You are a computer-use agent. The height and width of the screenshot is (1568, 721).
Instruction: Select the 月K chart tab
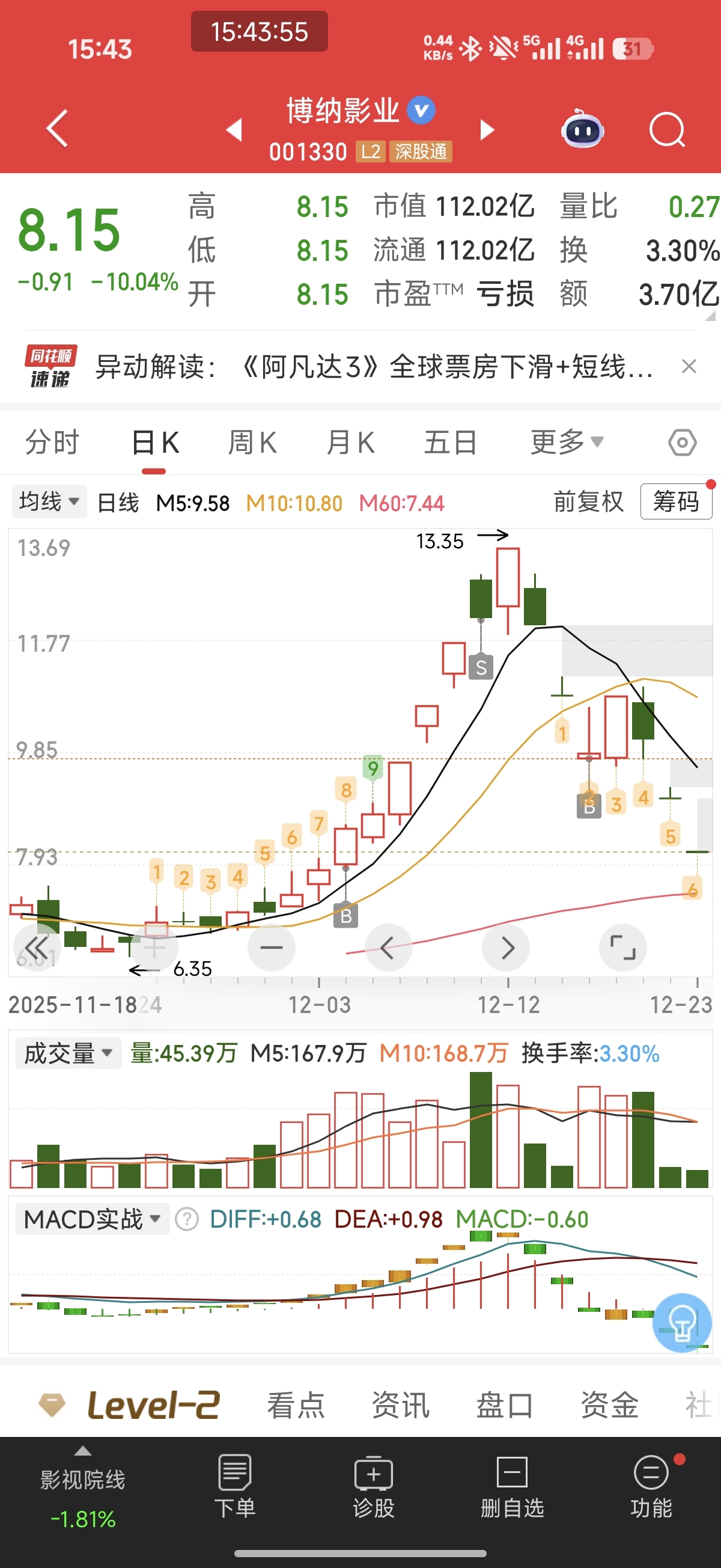351,442
